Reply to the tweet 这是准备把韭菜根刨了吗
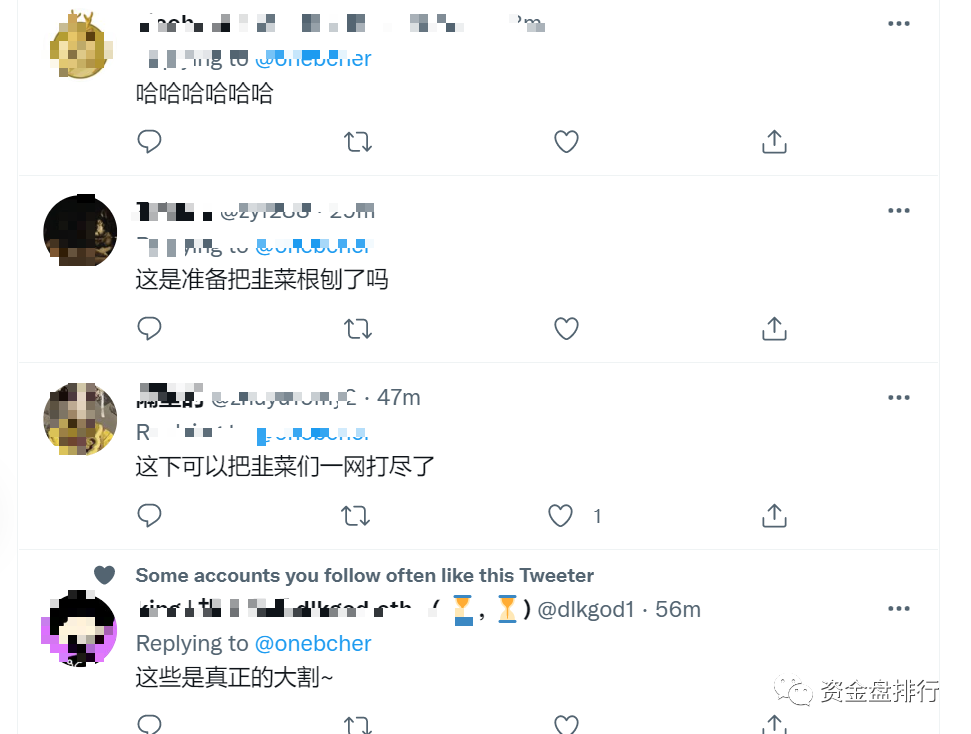Viewport: 971px width, 734px height. point(149,328)
